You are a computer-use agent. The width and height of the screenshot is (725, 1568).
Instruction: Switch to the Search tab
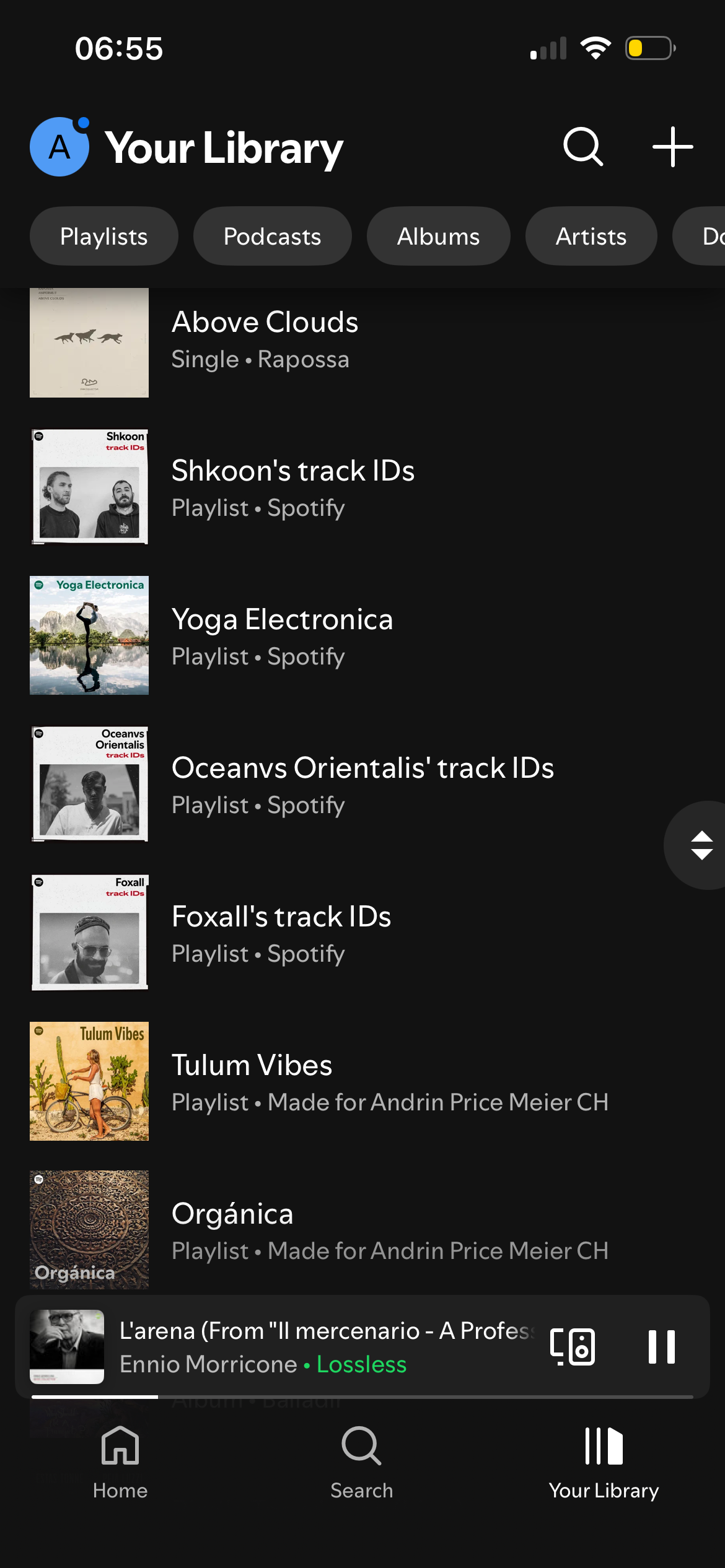[361, 1463]
